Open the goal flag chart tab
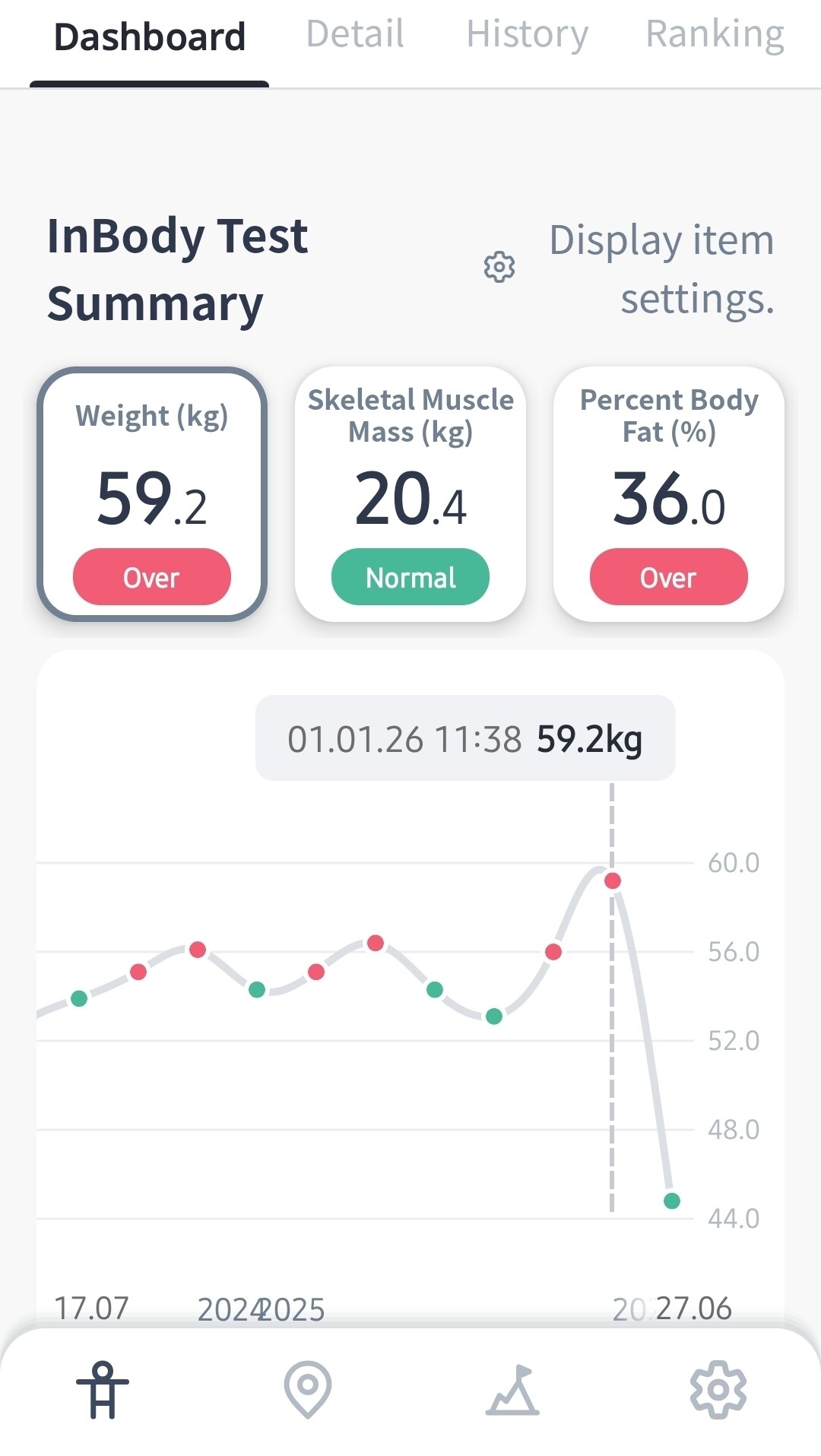Image resolution: width=821 pixels, height=1456 pixels. point(513,1390)
